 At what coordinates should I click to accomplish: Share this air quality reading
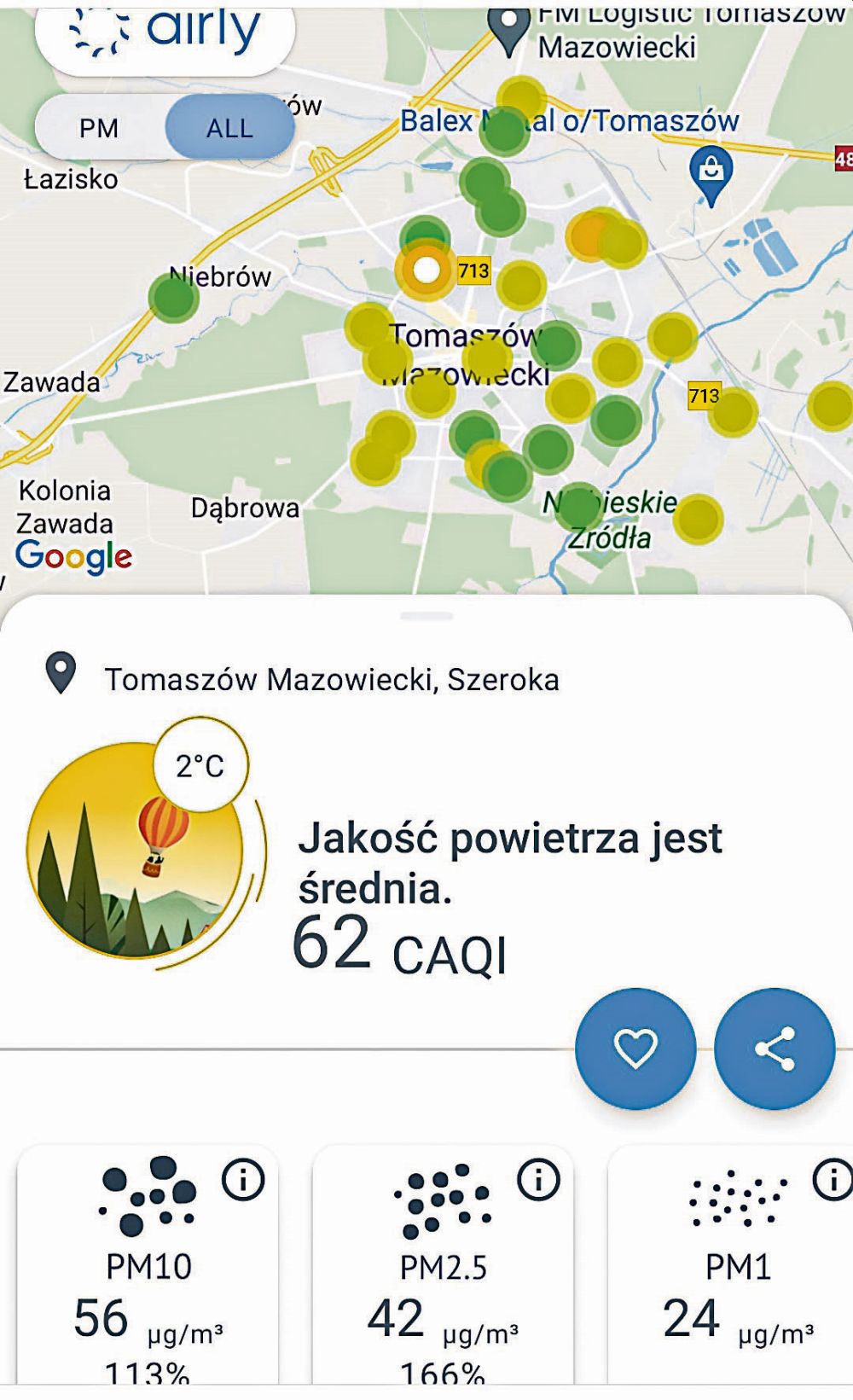tap(775, 1048)
